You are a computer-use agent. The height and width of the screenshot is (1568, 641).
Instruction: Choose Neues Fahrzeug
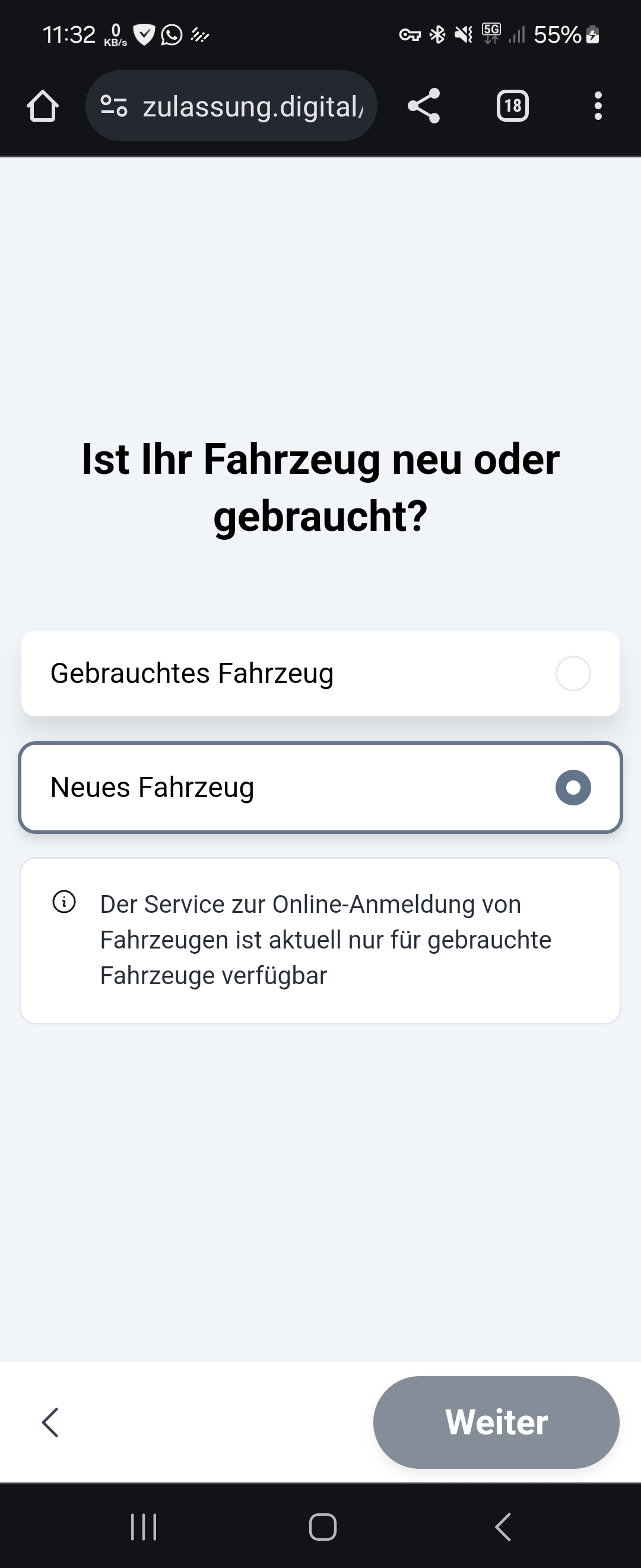coord(320,787)
